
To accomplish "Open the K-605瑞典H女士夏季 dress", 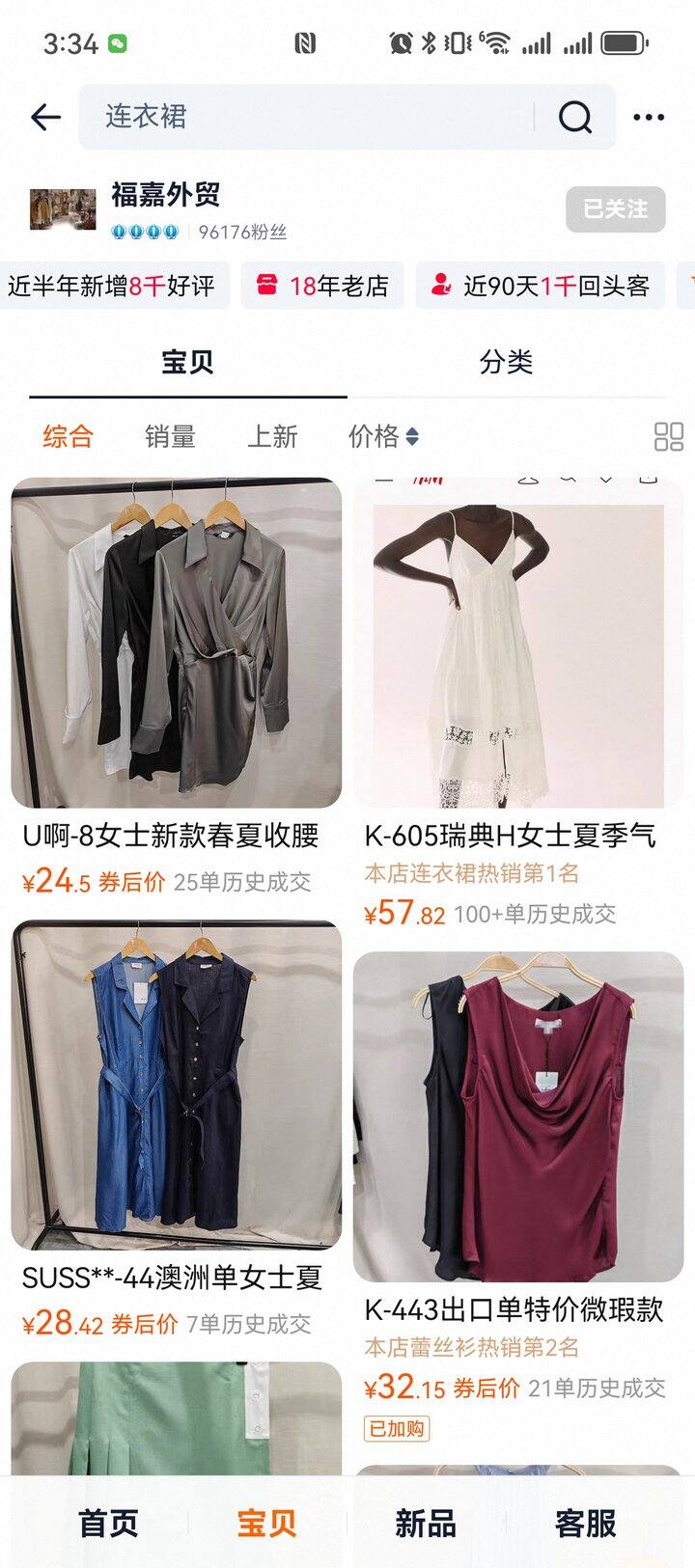I will tap(518, 703).
